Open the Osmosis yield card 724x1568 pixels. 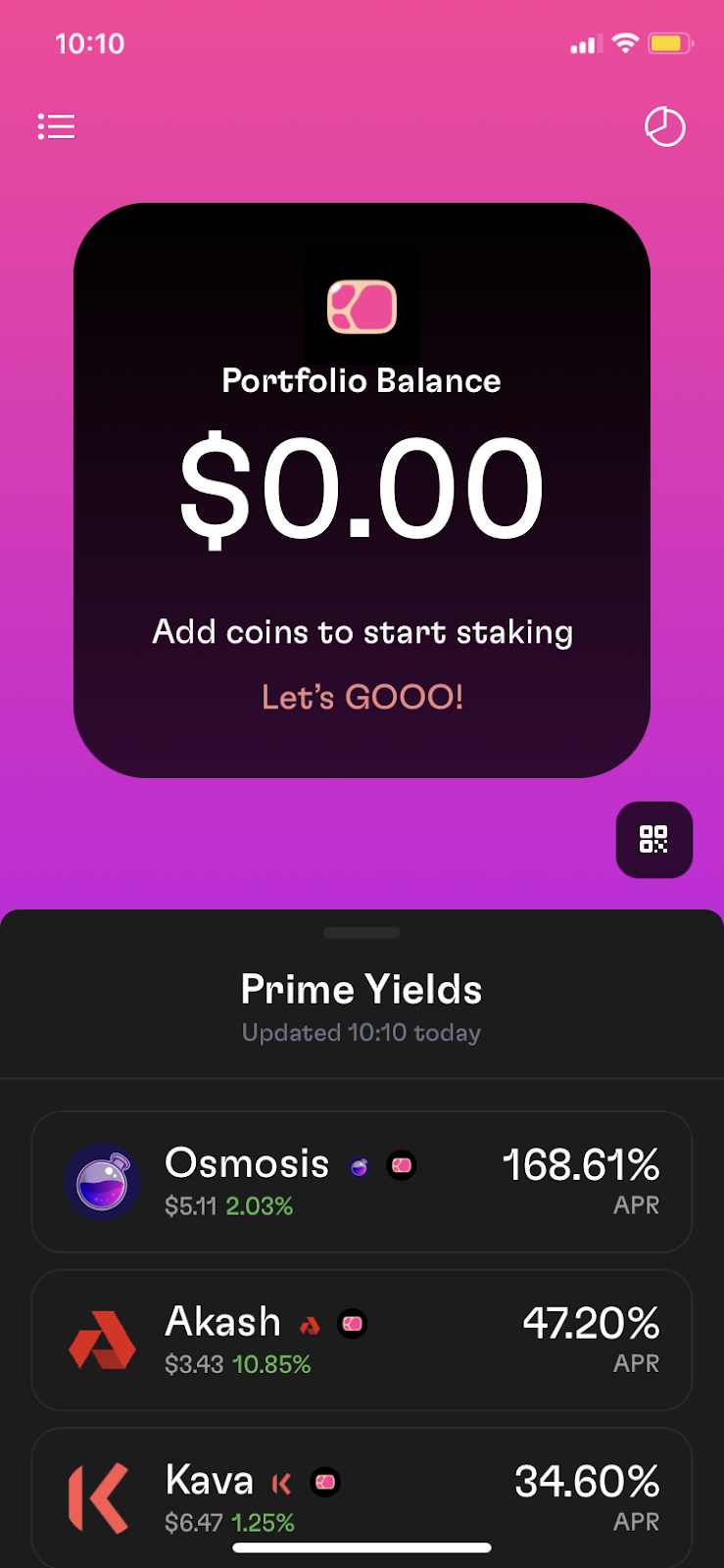coord(362,1182)
